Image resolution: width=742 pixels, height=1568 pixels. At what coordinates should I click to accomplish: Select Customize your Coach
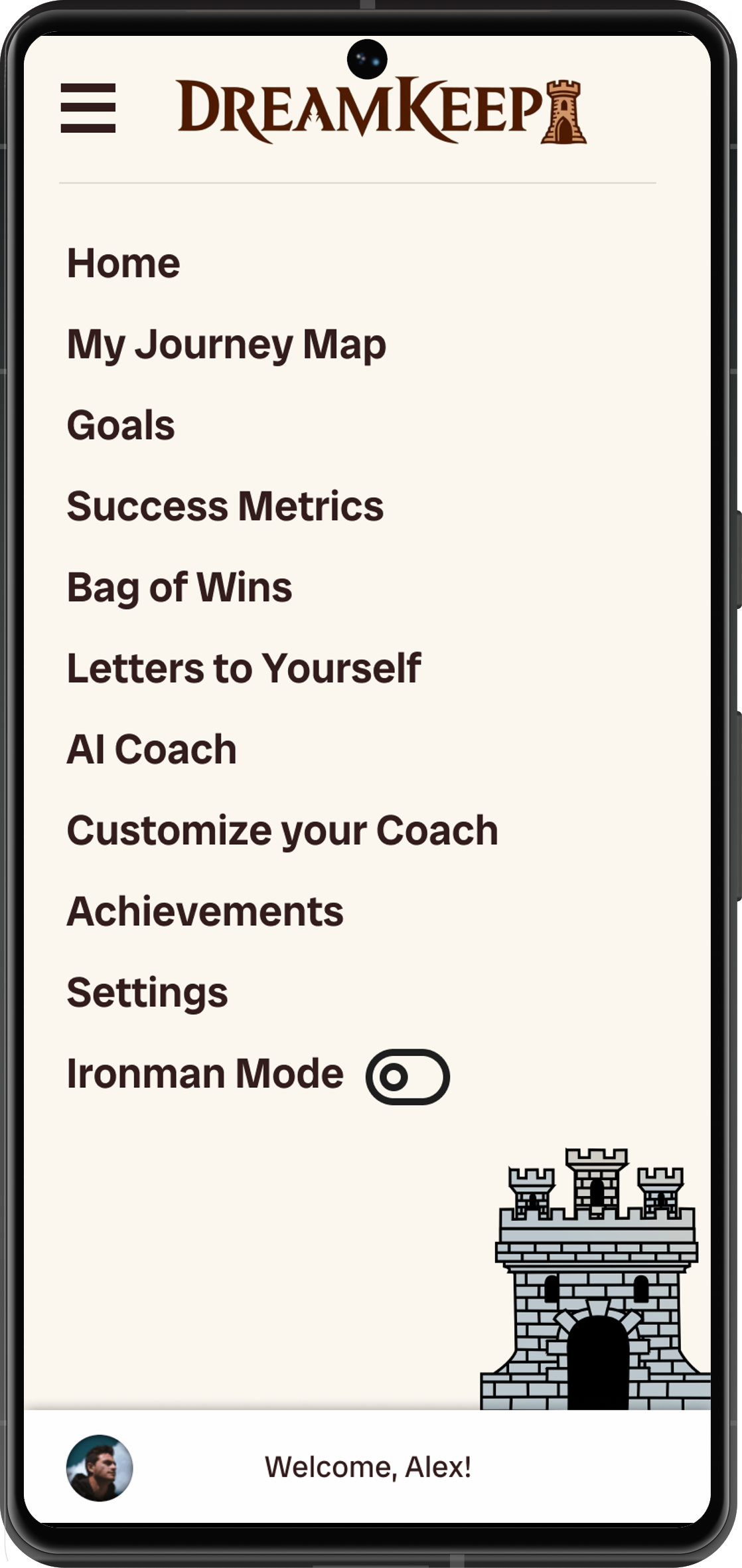282,830
